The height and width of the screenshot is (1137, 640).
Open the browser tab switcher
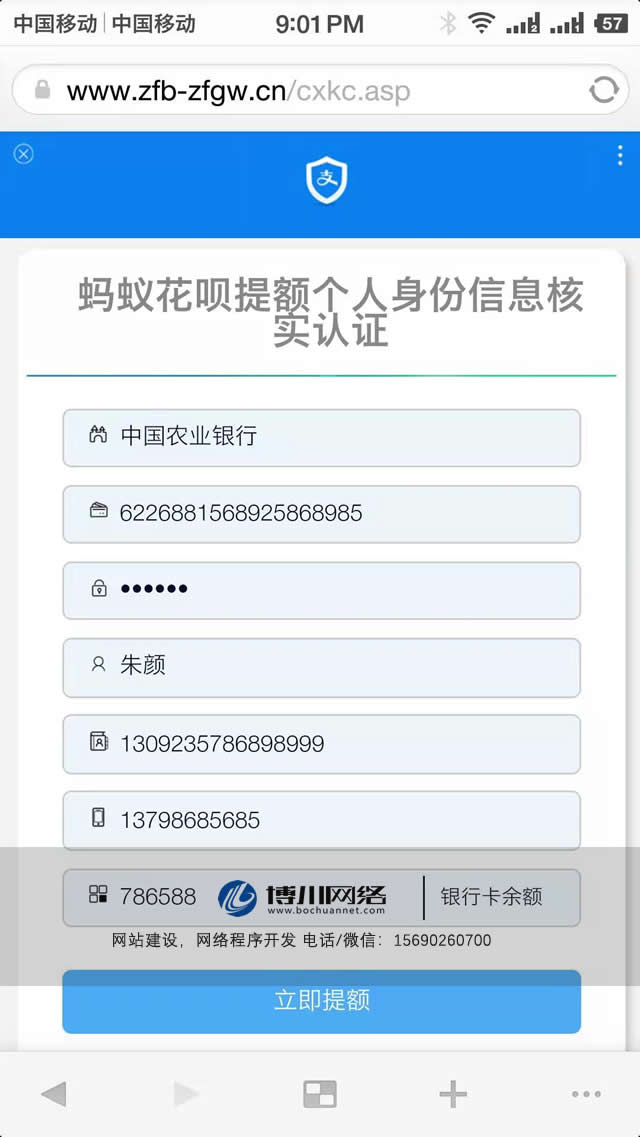pyautogui.click(x=320, y=1094)
